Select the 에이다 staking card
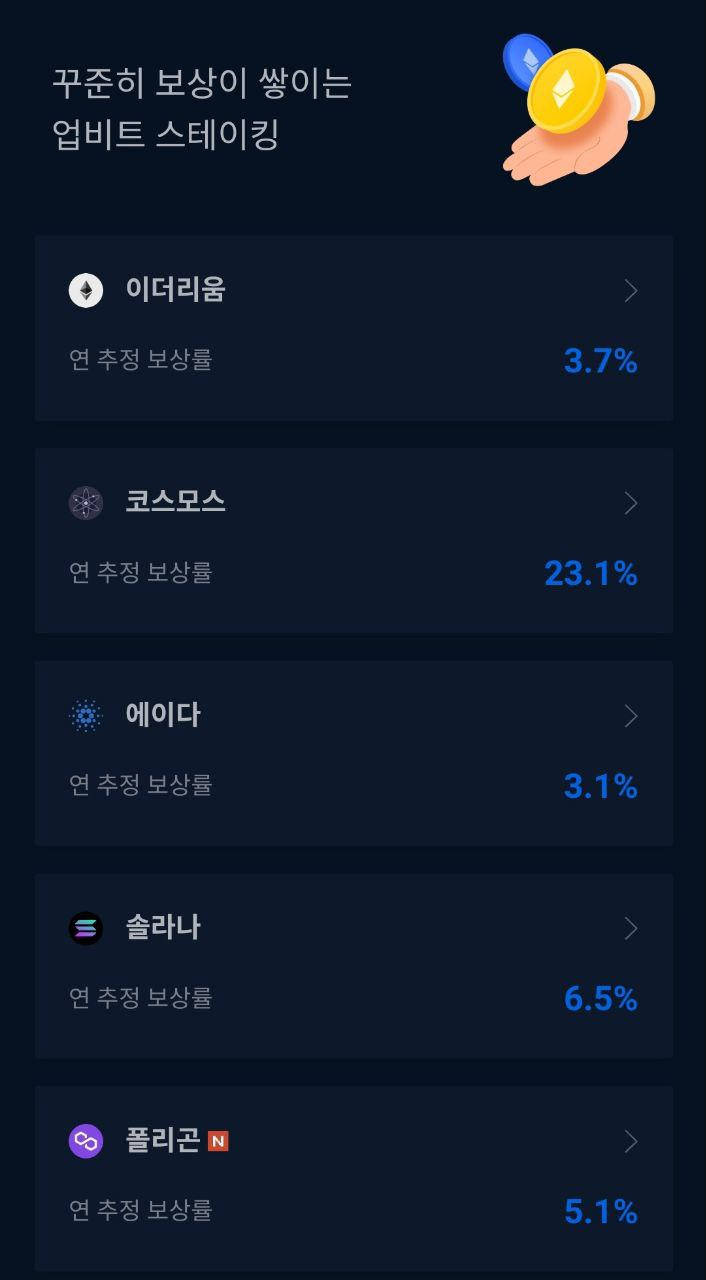 point(353,752)
